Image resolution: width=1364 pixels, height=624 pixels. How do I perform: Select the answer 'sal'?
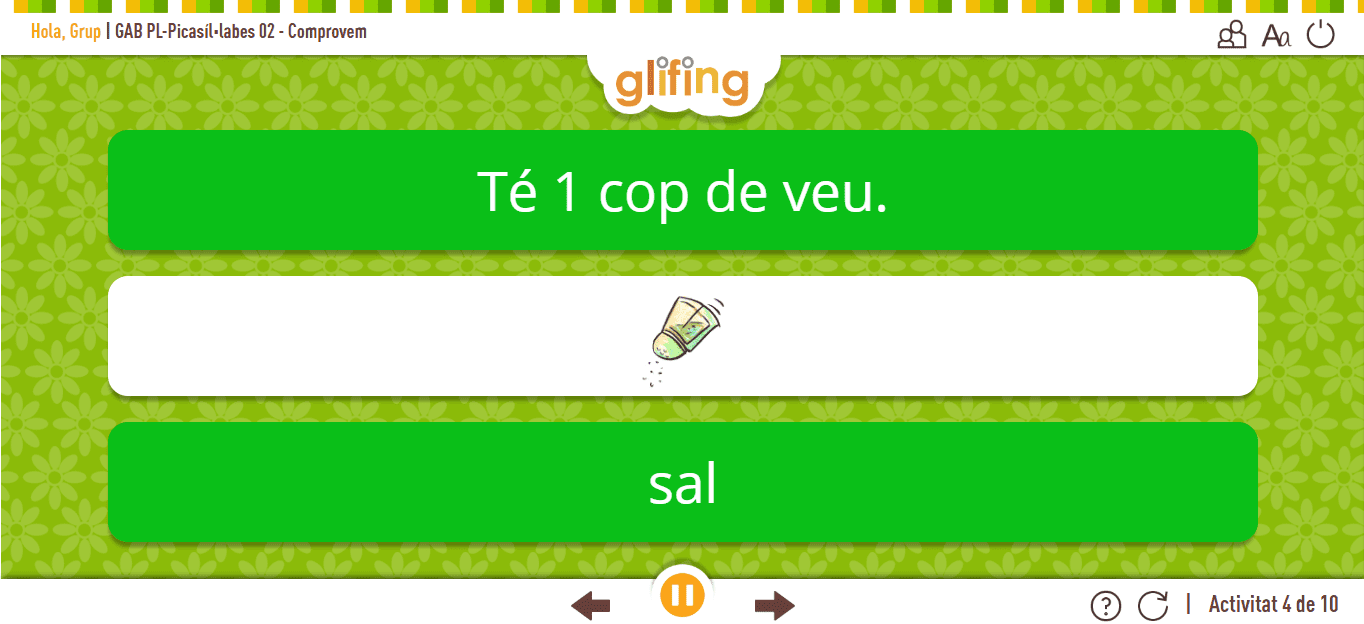pos(682,483)
